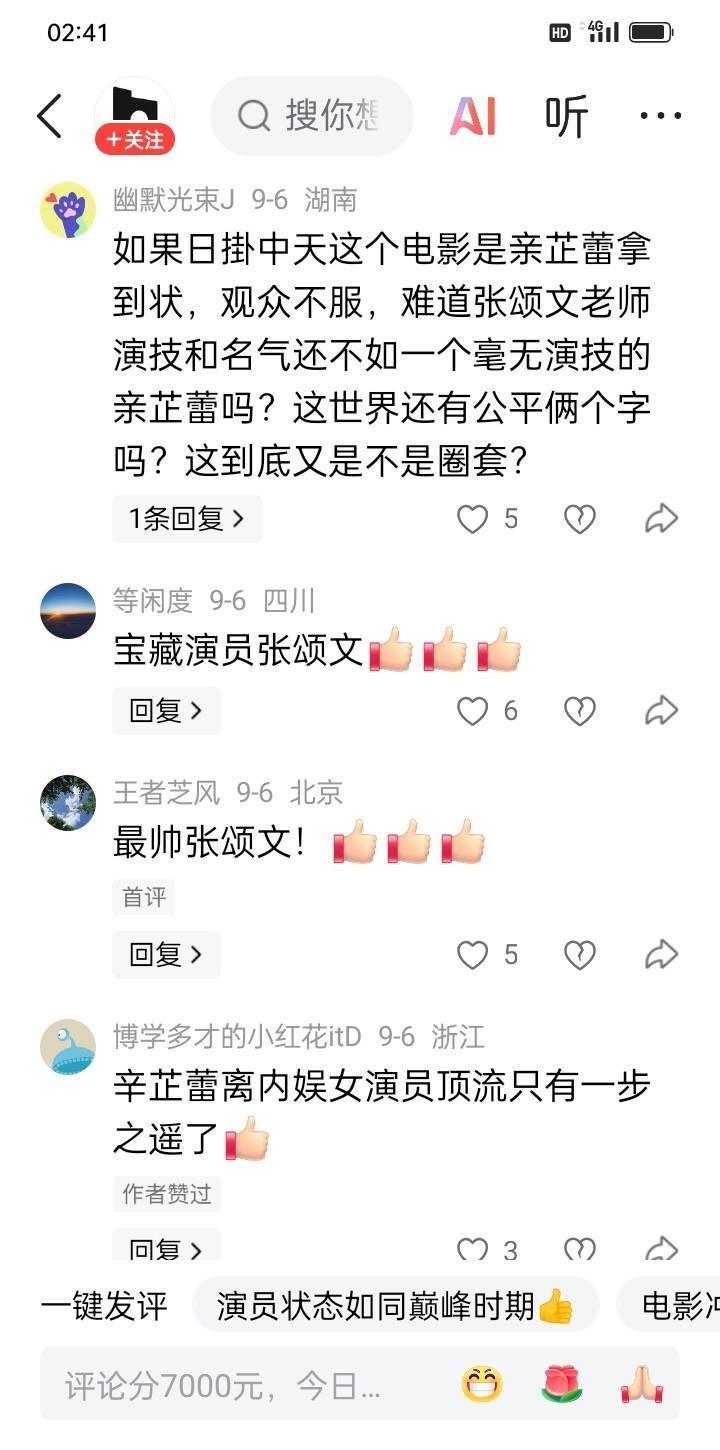Follow the author via +关注 badge
This screenshot has width=720, height=1450.
click(x=135, y=140)
